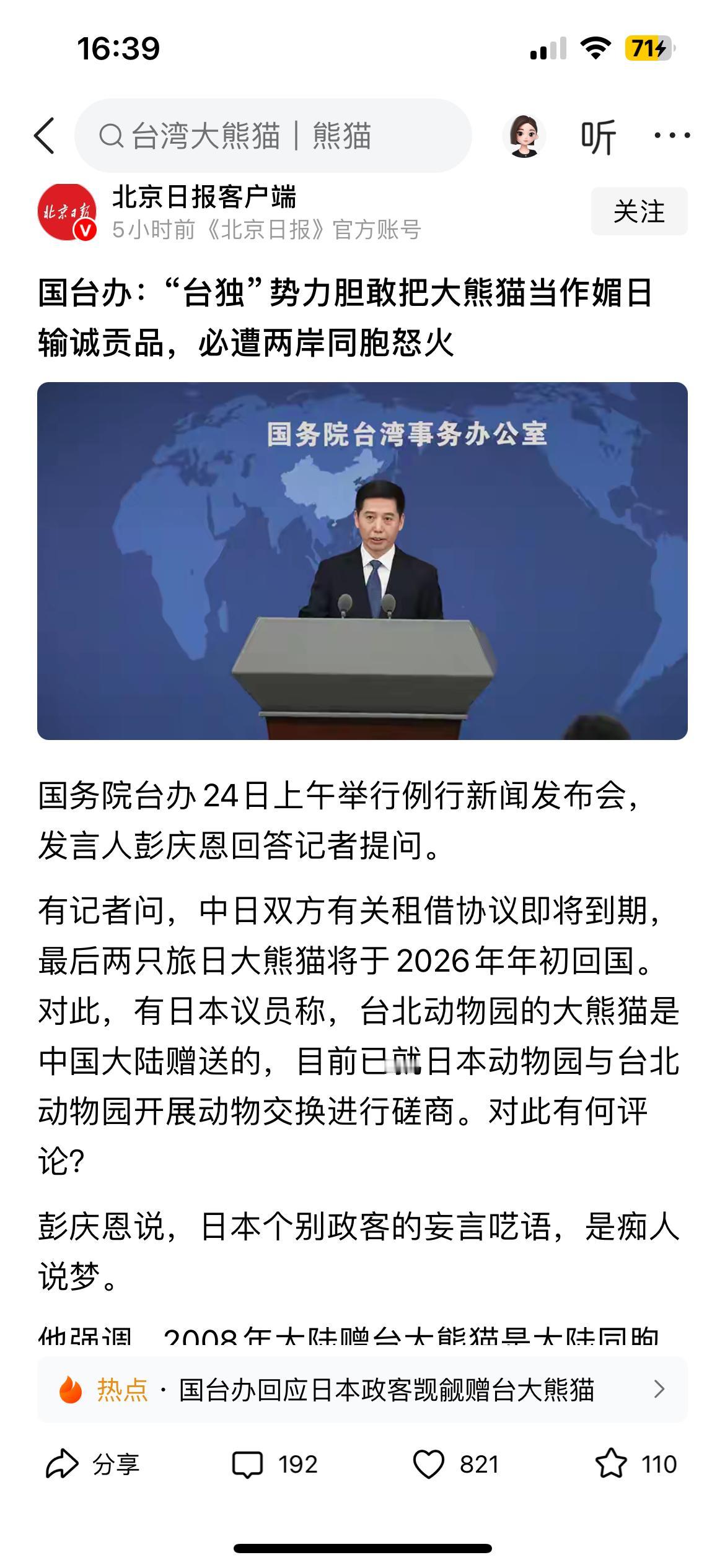Image resolution: width=725 pixels, height=1568 pixels.
Task: Play the press conference video thumbnail
Action: tap(362, 560)
